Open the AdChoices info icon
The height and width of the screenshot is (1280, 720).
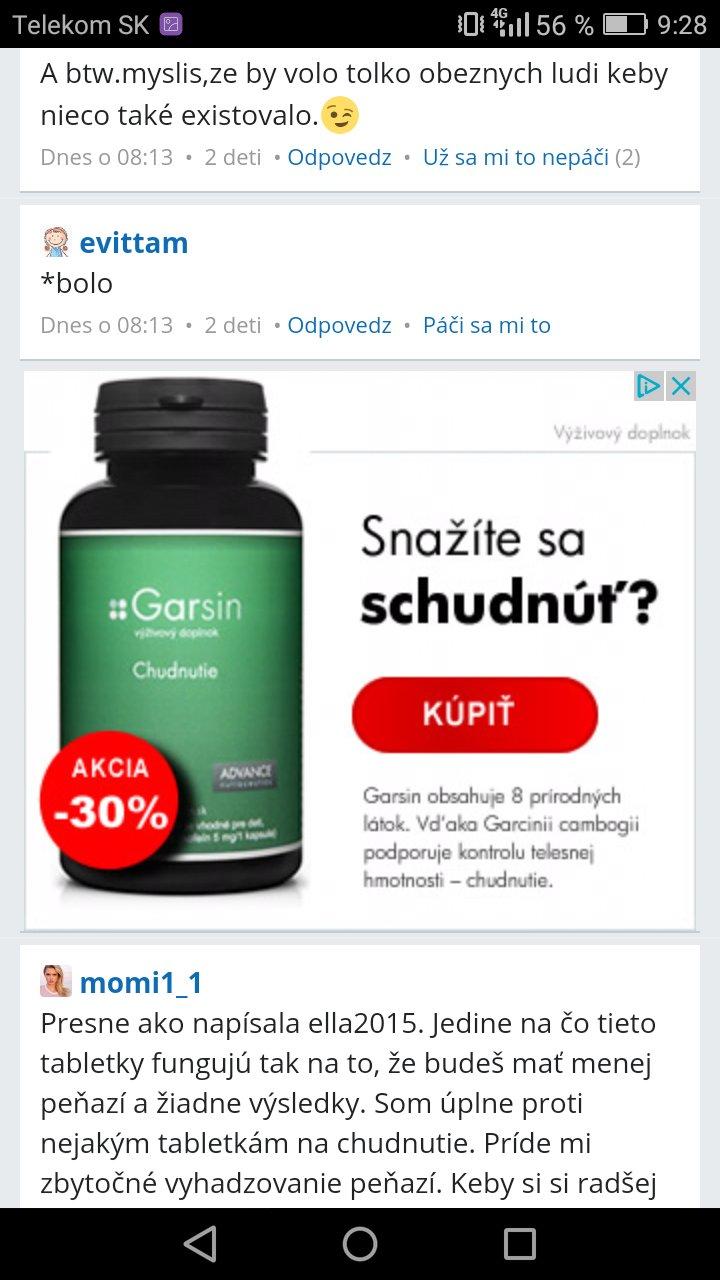(649, 386)
